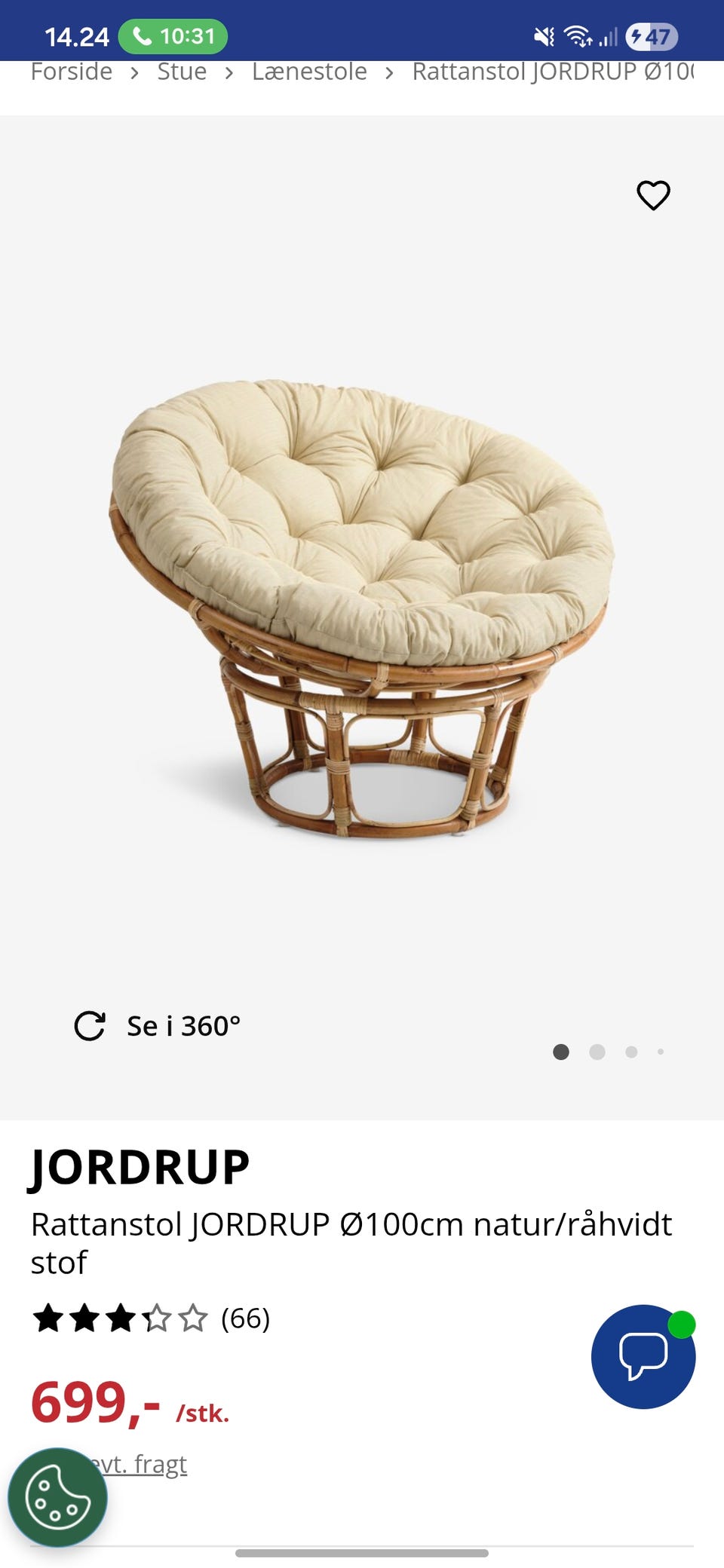Open the evt. fragt shipping link

tap(143, 1464)
